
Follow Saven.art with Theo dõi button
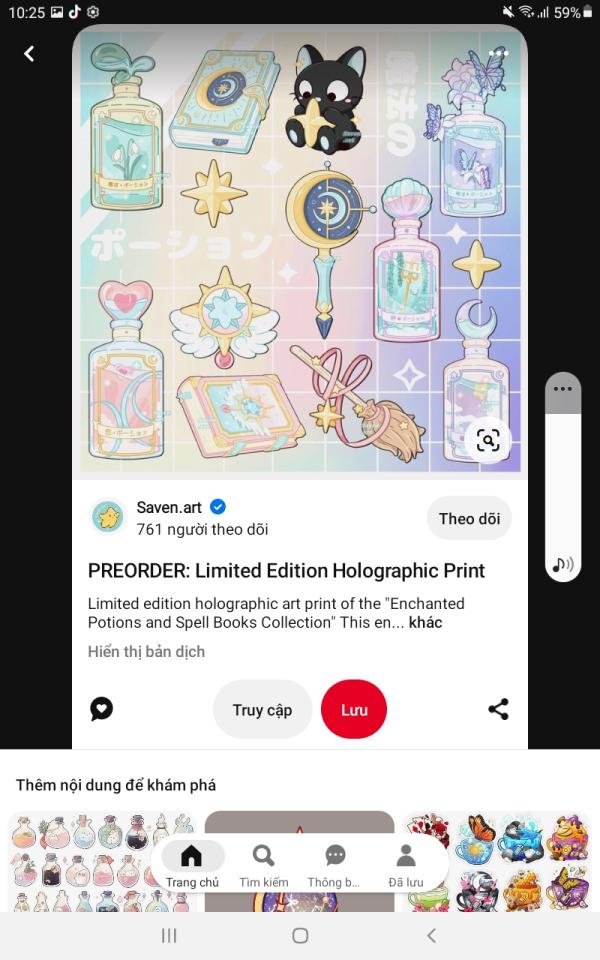coord(469,519)
